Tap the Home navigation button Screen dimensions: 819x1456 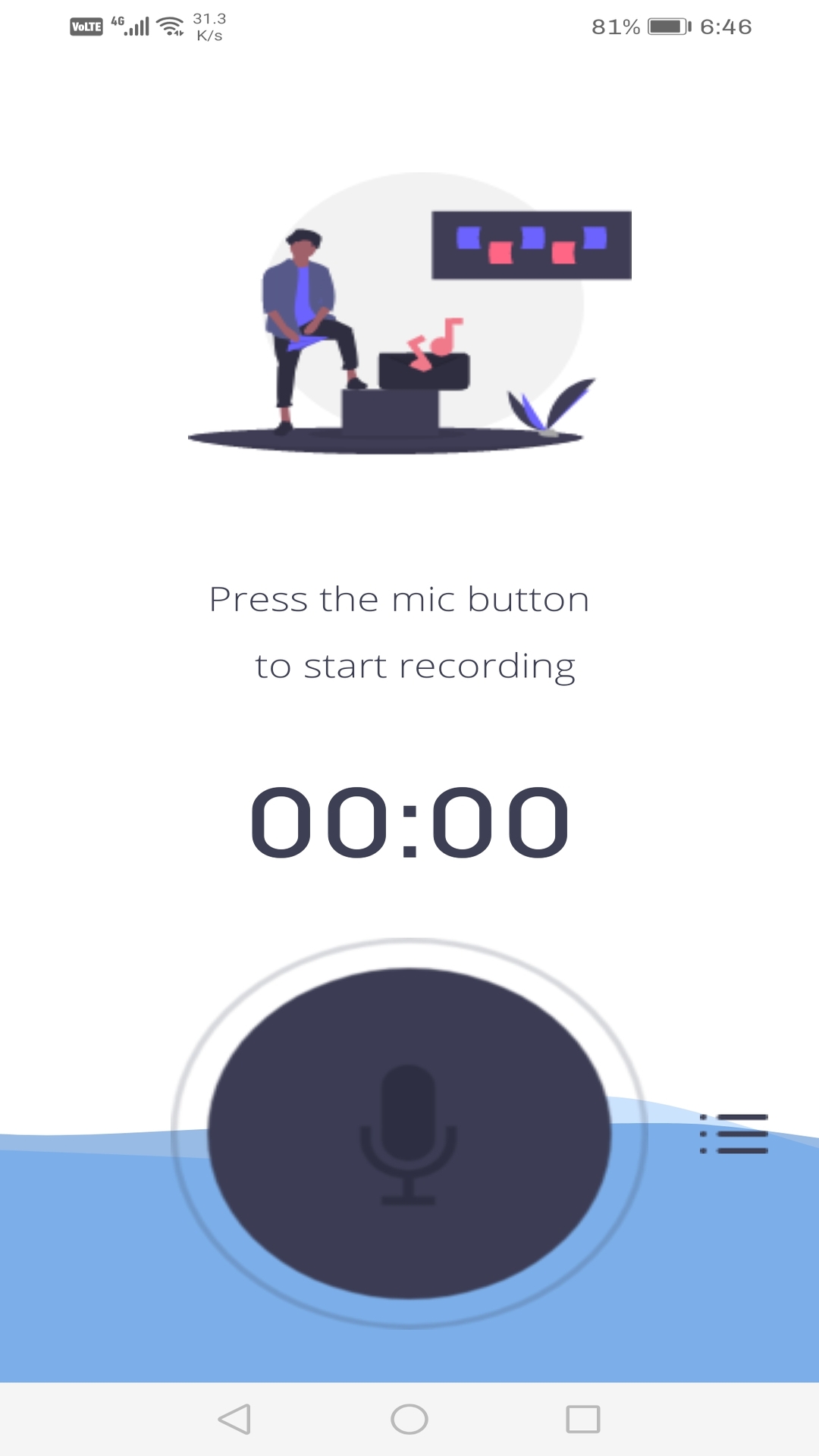[x=408, y=1420]
